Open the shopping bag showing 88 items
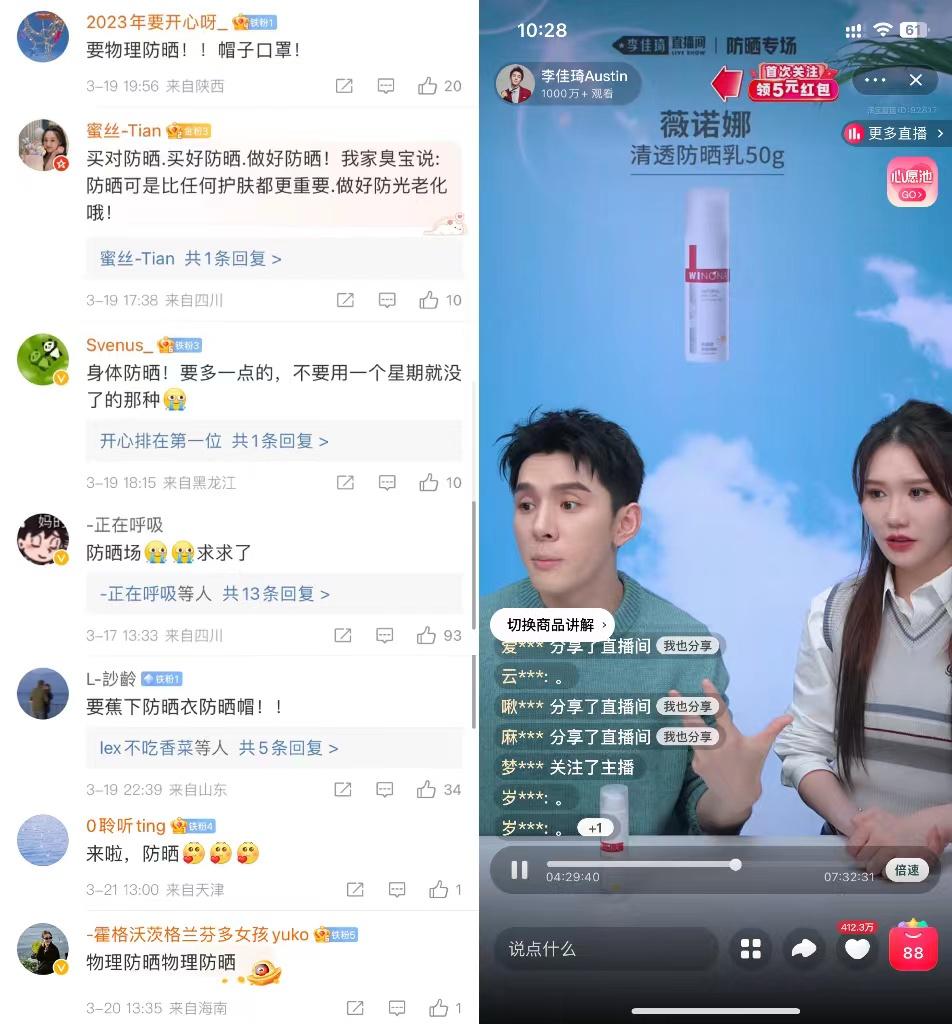The height and width of the screenshot is (1024, 952). 912,948
